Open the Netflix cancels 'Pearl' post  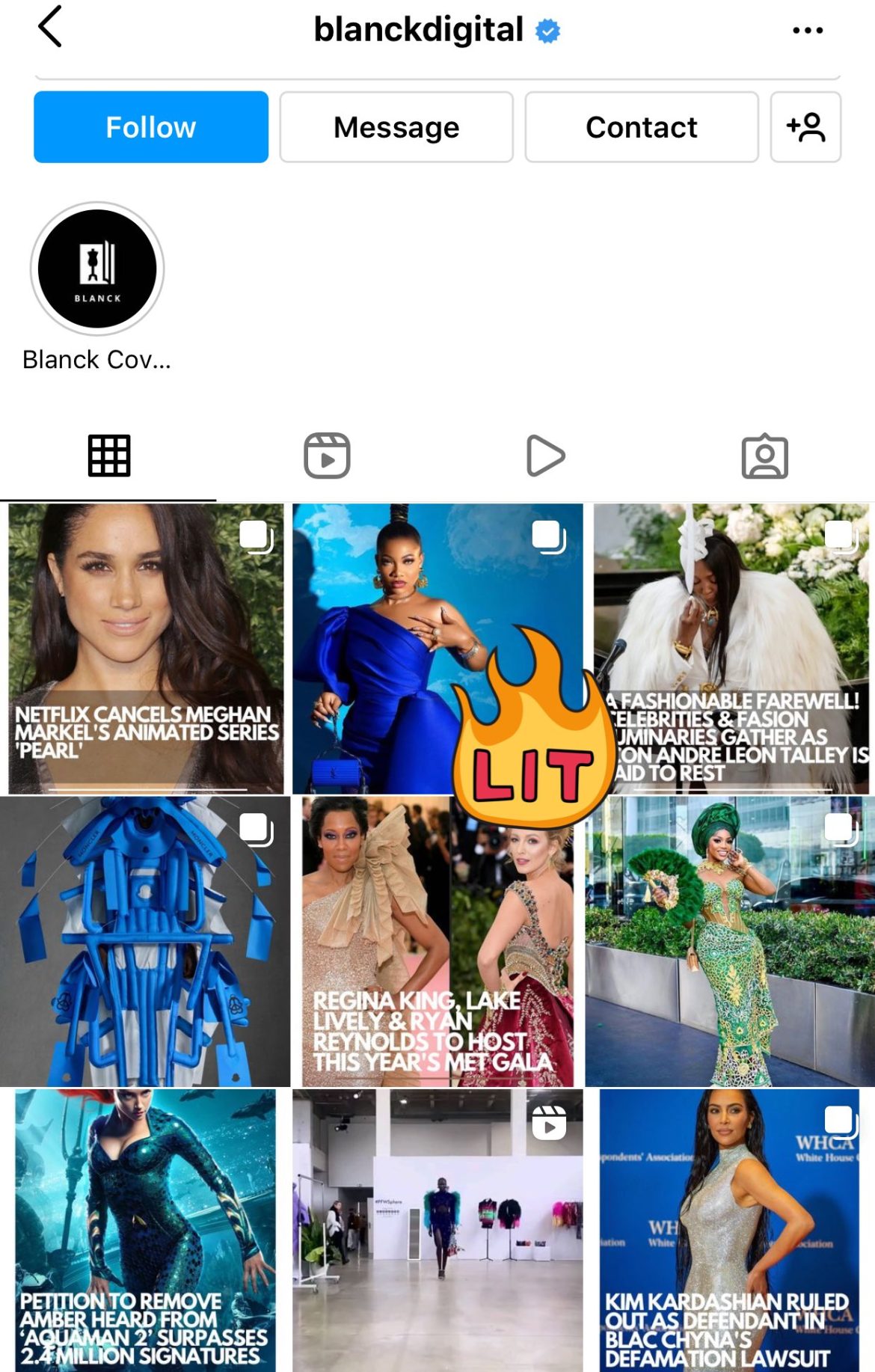point(146,648)
